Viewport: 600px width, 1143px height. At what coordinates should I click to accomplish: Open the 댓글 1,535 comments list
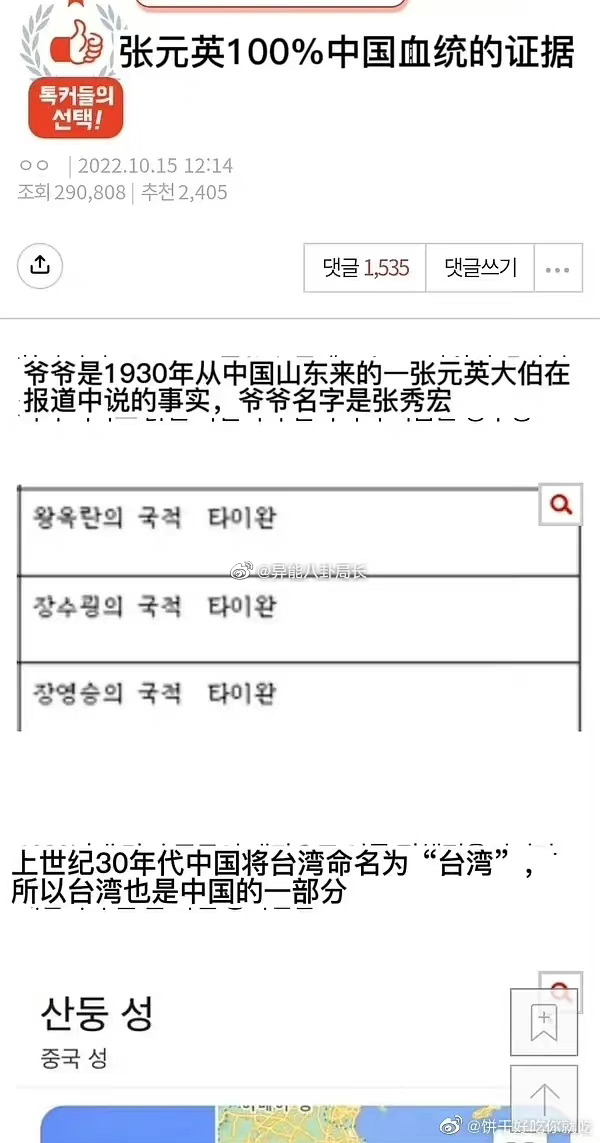point(365,268)
